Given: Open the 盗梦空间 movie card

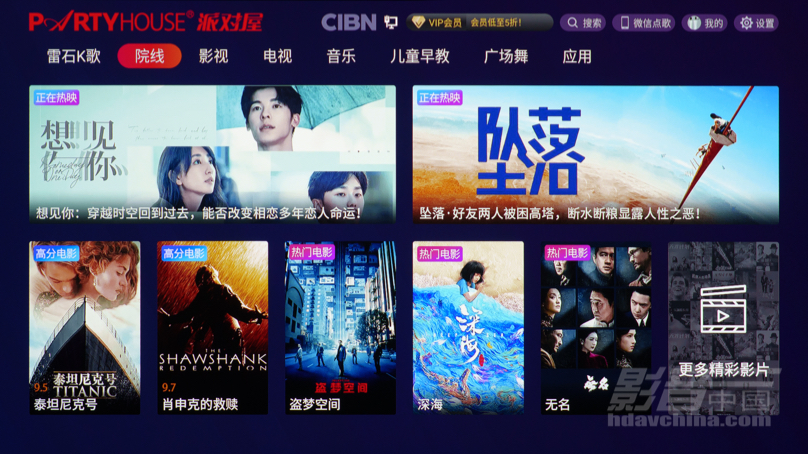Looking at the screenshot, I should pyautogui.click(x=340, y=327).
